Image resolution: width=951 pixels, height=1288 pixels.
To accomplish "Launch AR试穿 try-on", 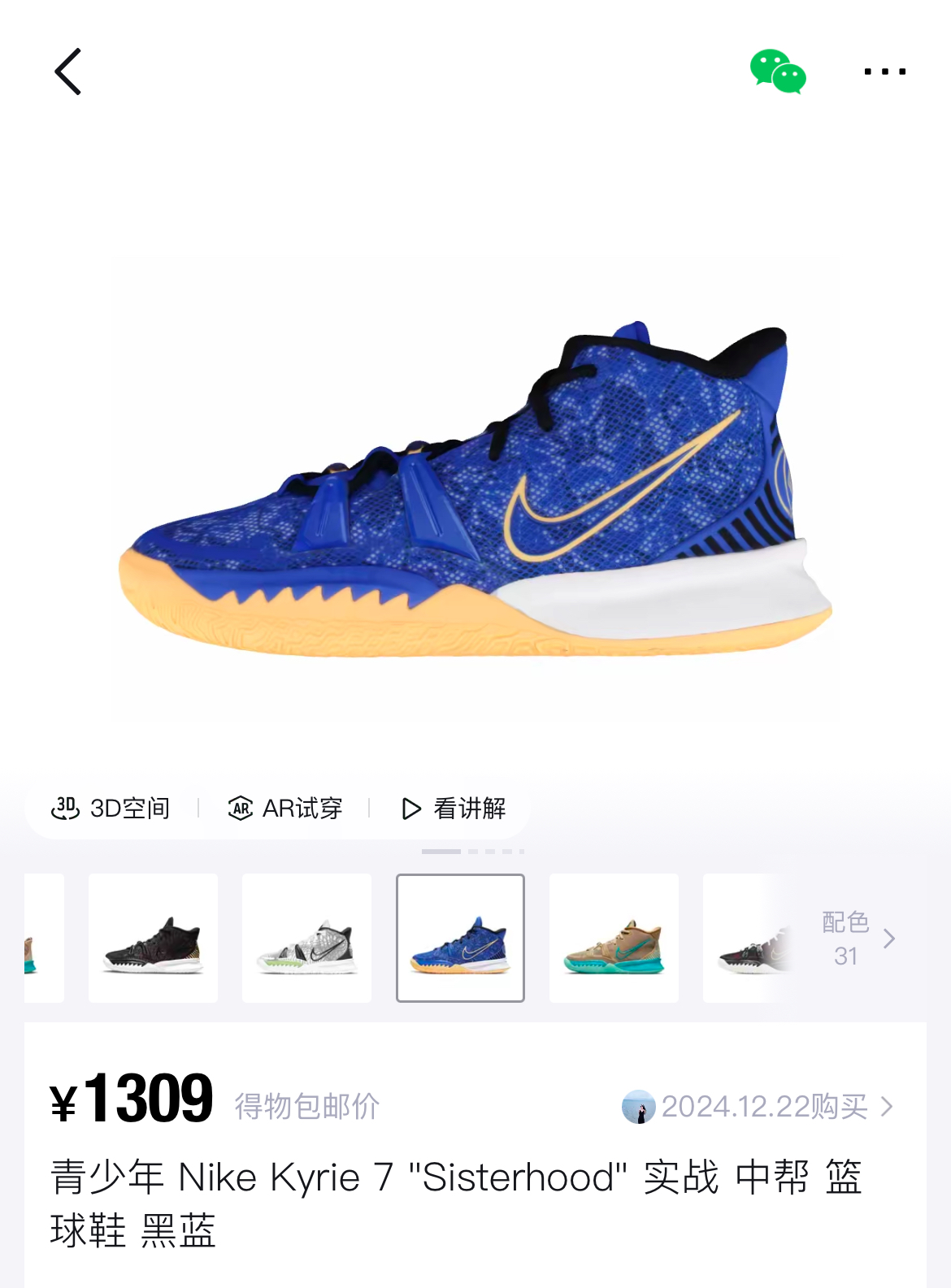I will pos(285,809).
